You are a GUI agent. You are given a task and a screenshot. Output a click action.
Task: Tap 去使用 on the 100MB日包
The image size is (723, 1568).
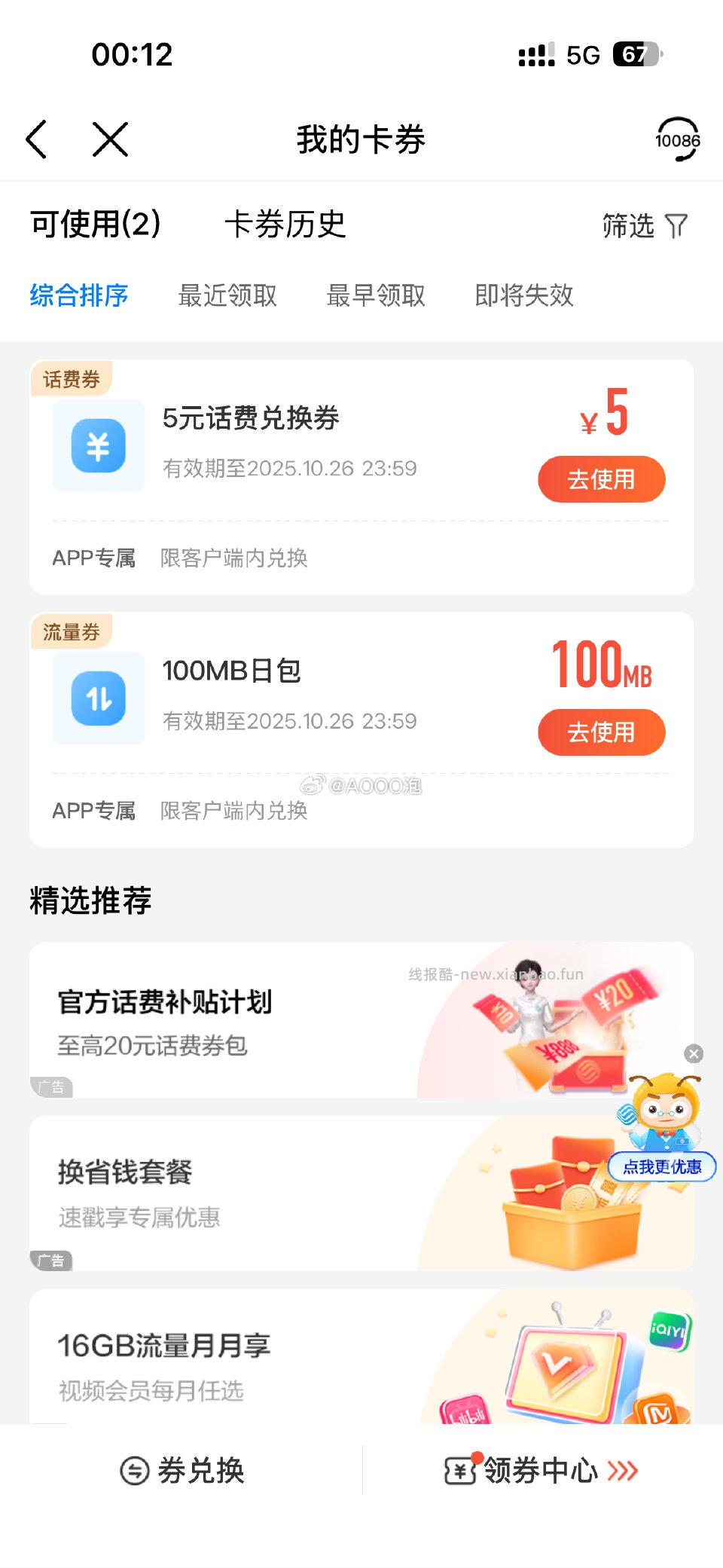601,732
